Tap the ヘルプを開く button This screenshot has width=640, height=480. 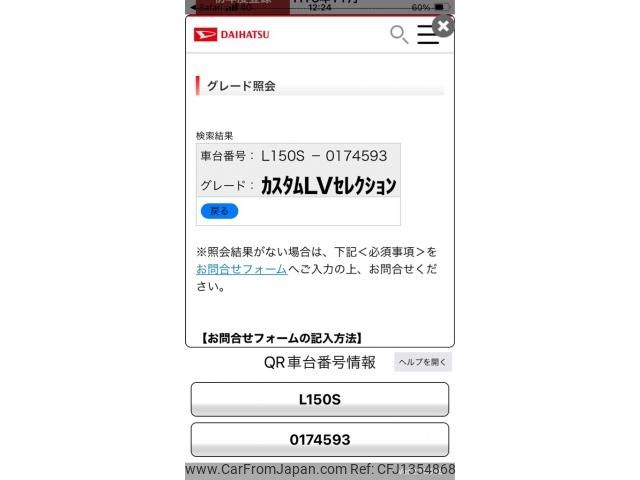click(423, 362)
